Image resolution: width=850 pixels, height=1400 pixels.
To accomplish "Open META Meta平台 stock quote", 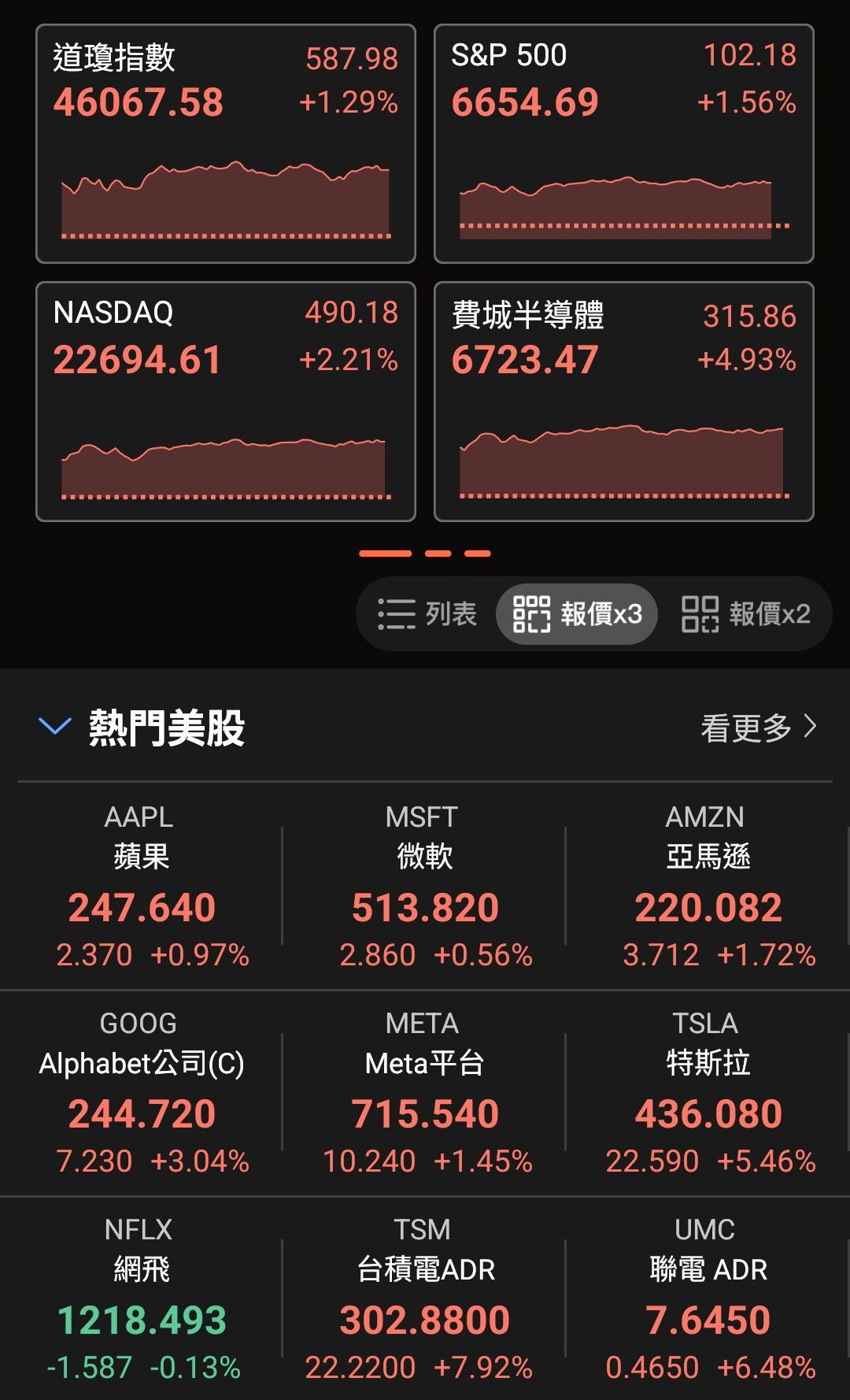I will pyautogui.click(x=424, y=1092).
